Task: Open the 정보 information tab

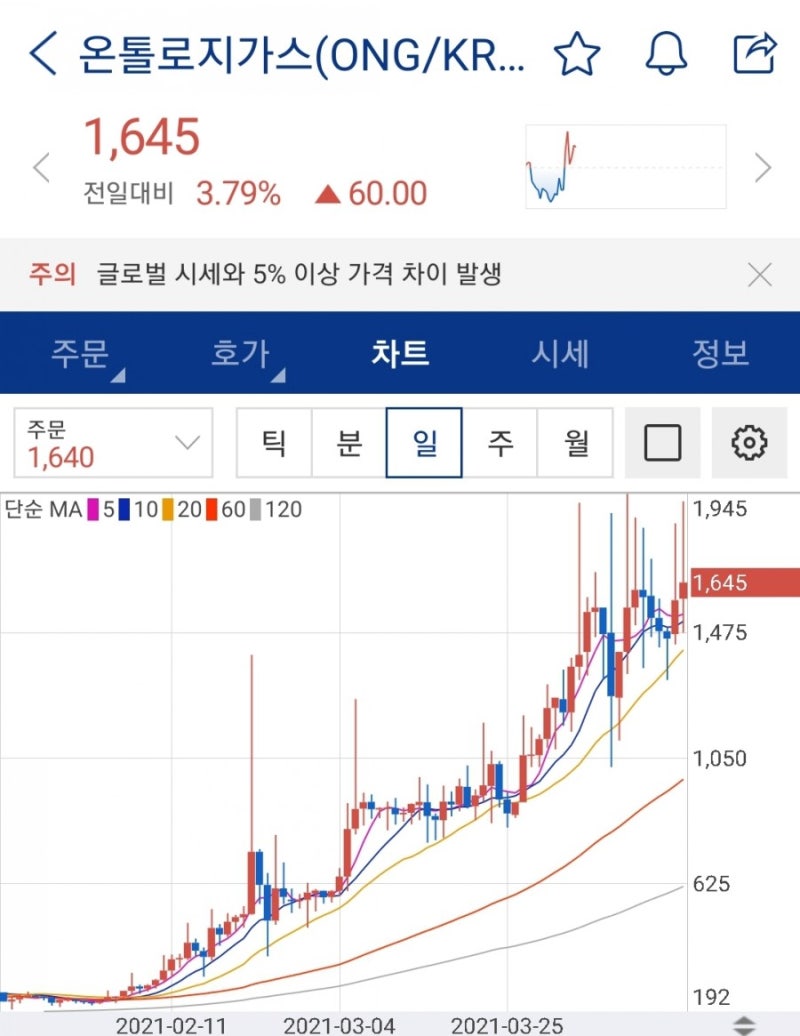Action: 720,353
